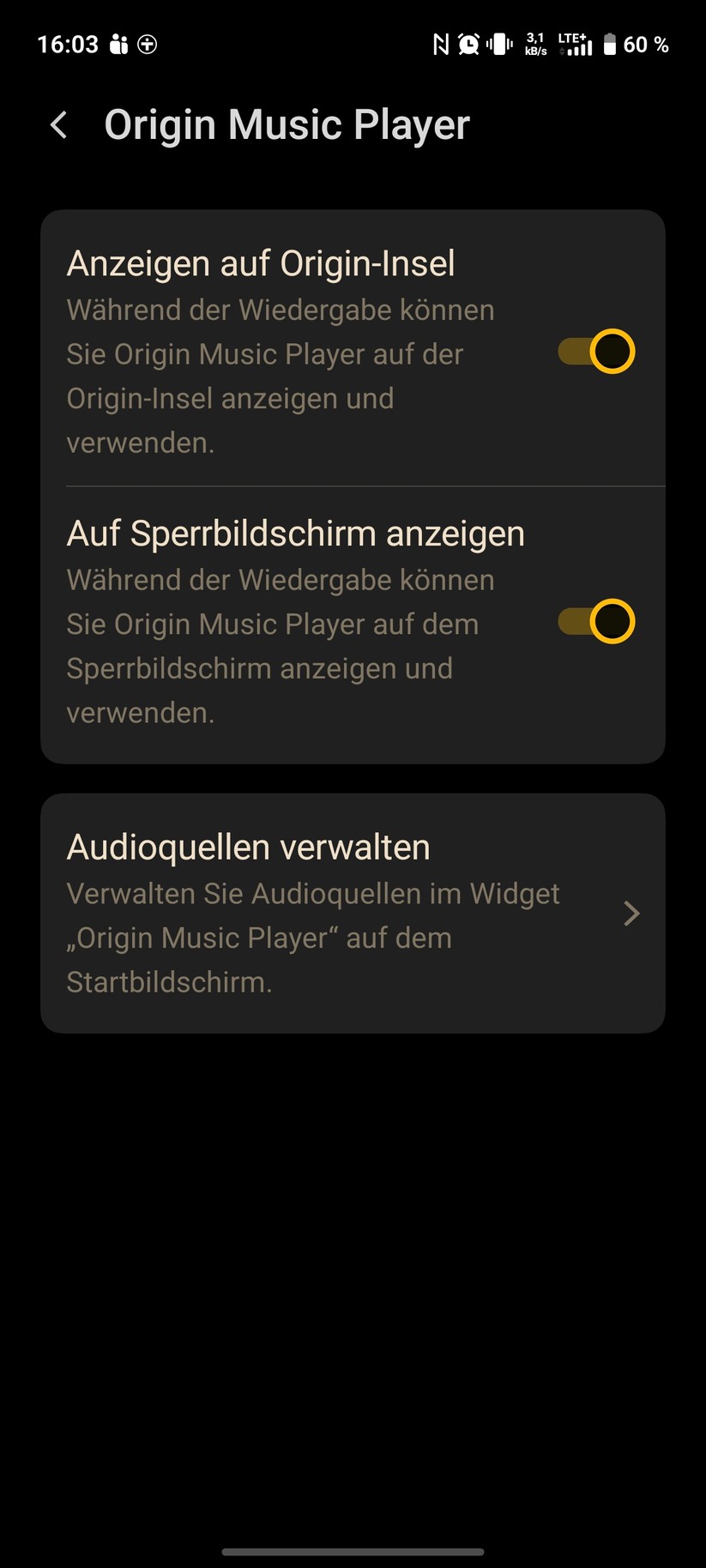Open the Audioquellen verwalten settings row

(352, 913)
